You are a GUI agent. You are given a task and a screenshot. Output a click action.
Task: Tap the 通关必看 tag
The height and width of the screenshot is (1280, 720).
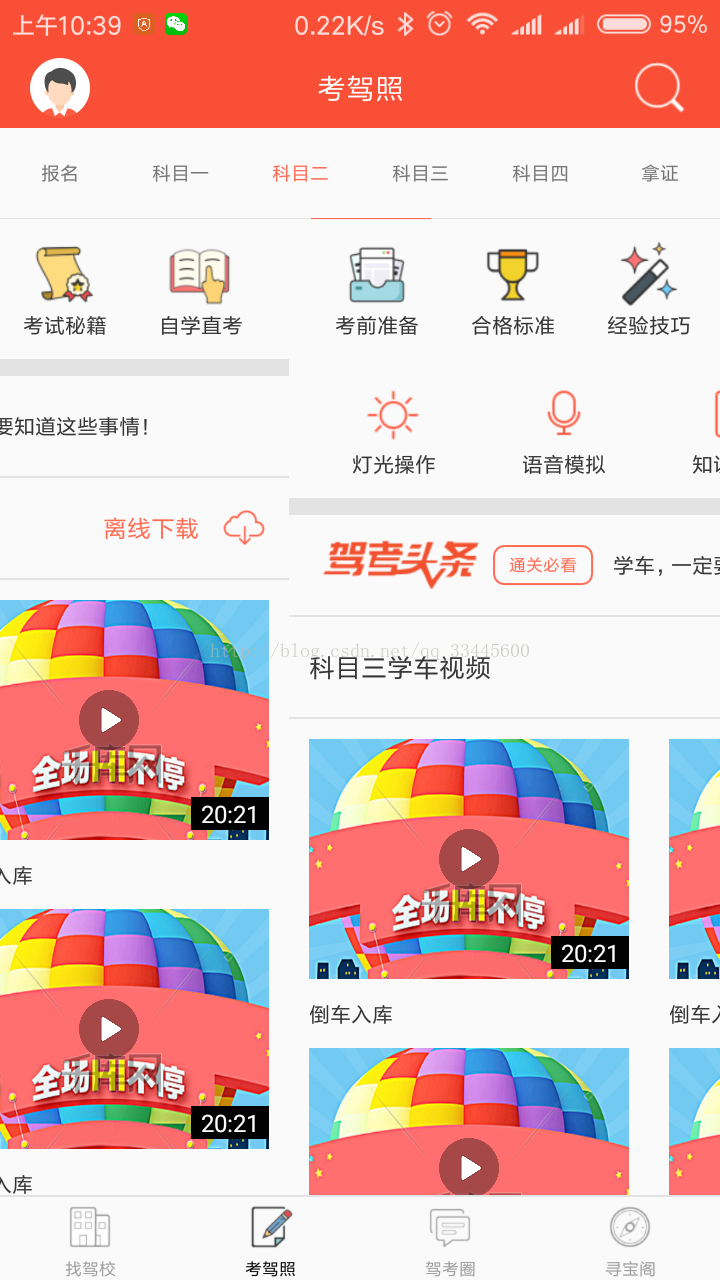(x=543, y=565)
